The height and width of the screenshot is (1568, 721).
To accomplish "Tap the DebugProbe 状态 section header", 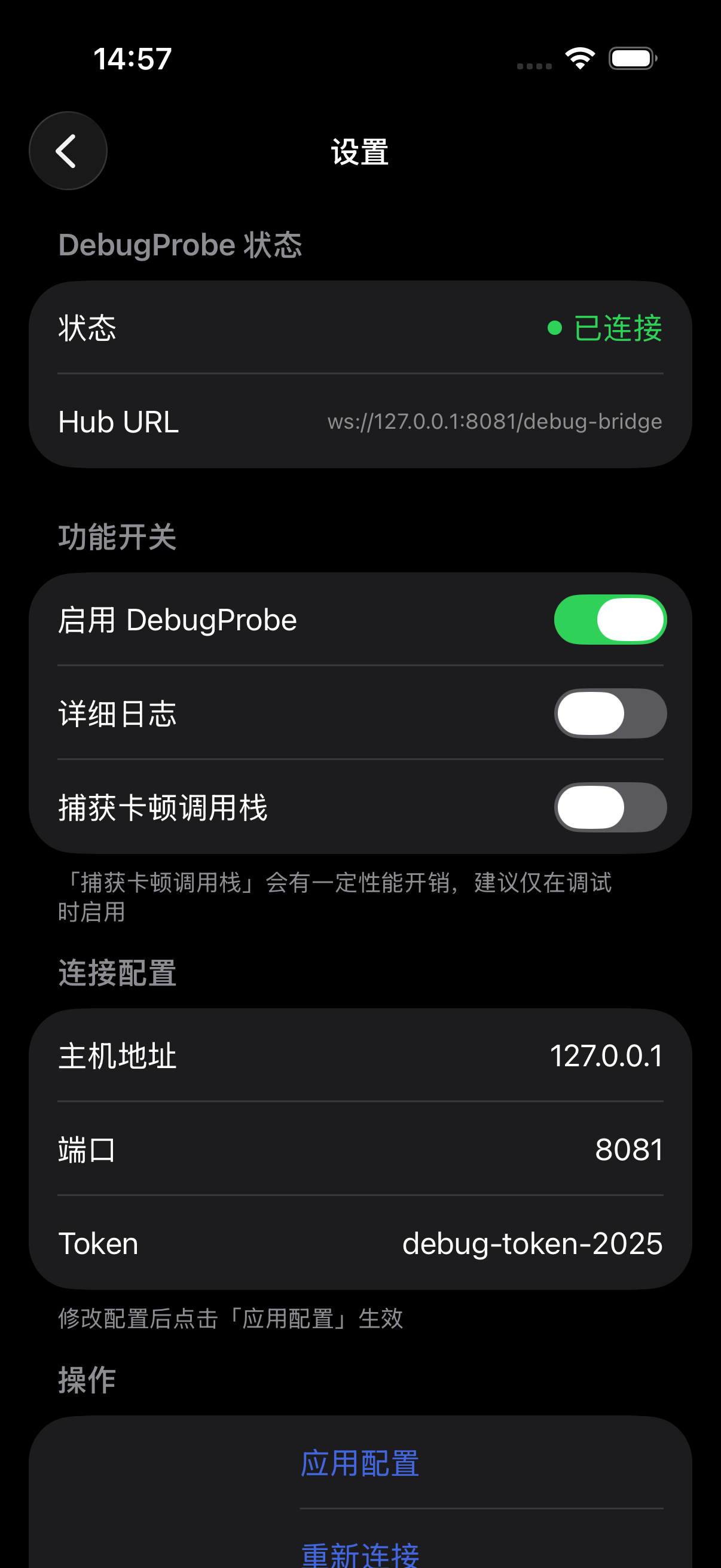I will (x=180, y=245).
